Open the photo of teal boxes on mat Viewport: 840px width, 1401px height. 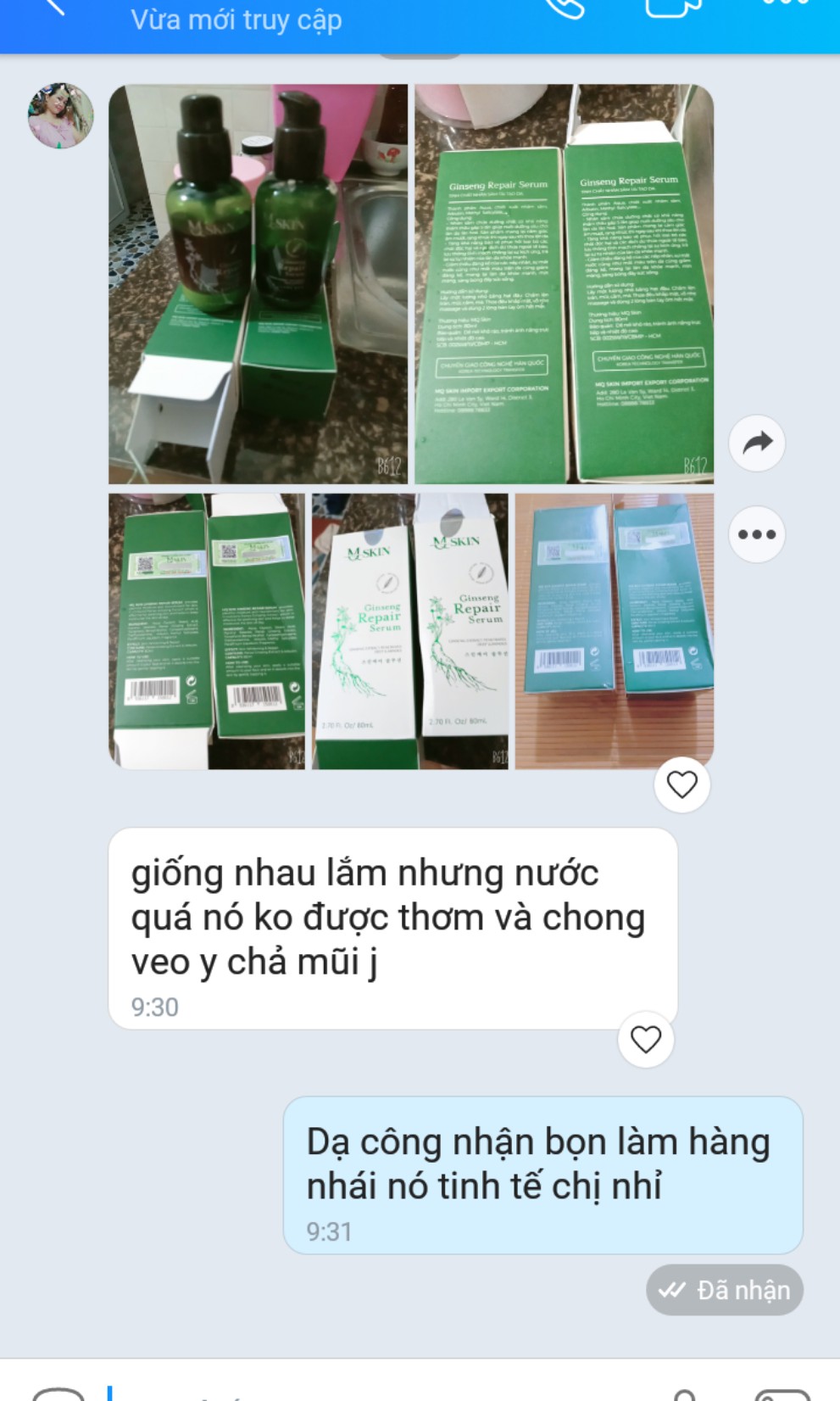[x=614, y=631]
